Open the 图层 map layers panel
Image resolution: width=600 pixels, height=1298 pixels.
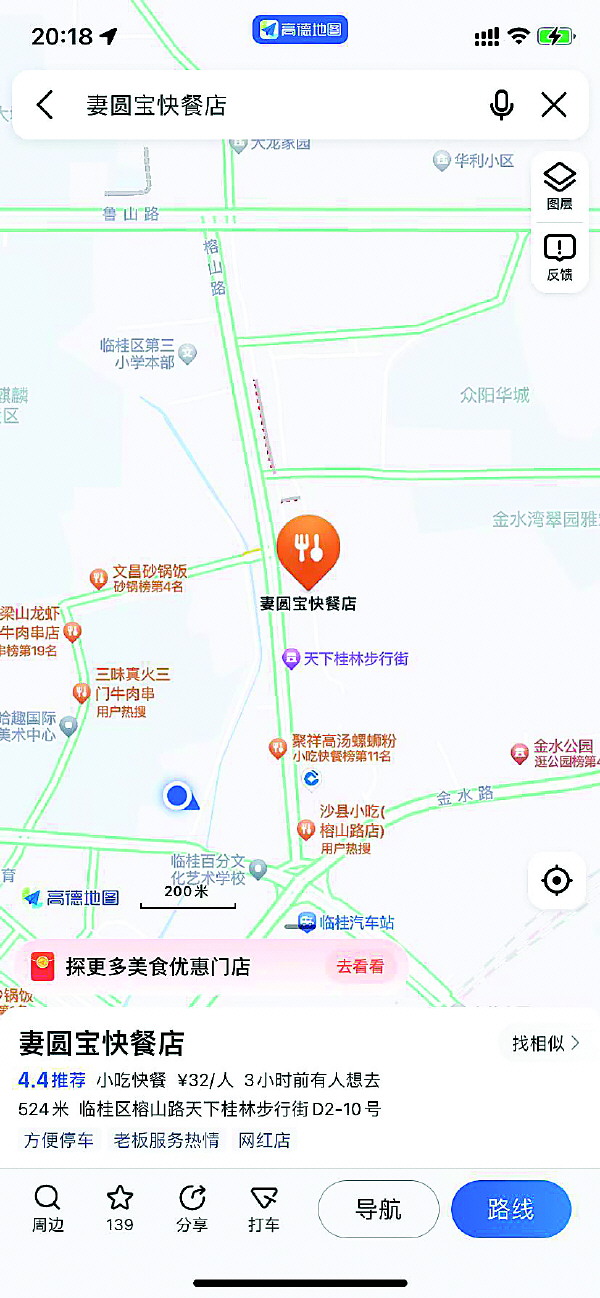559,186
